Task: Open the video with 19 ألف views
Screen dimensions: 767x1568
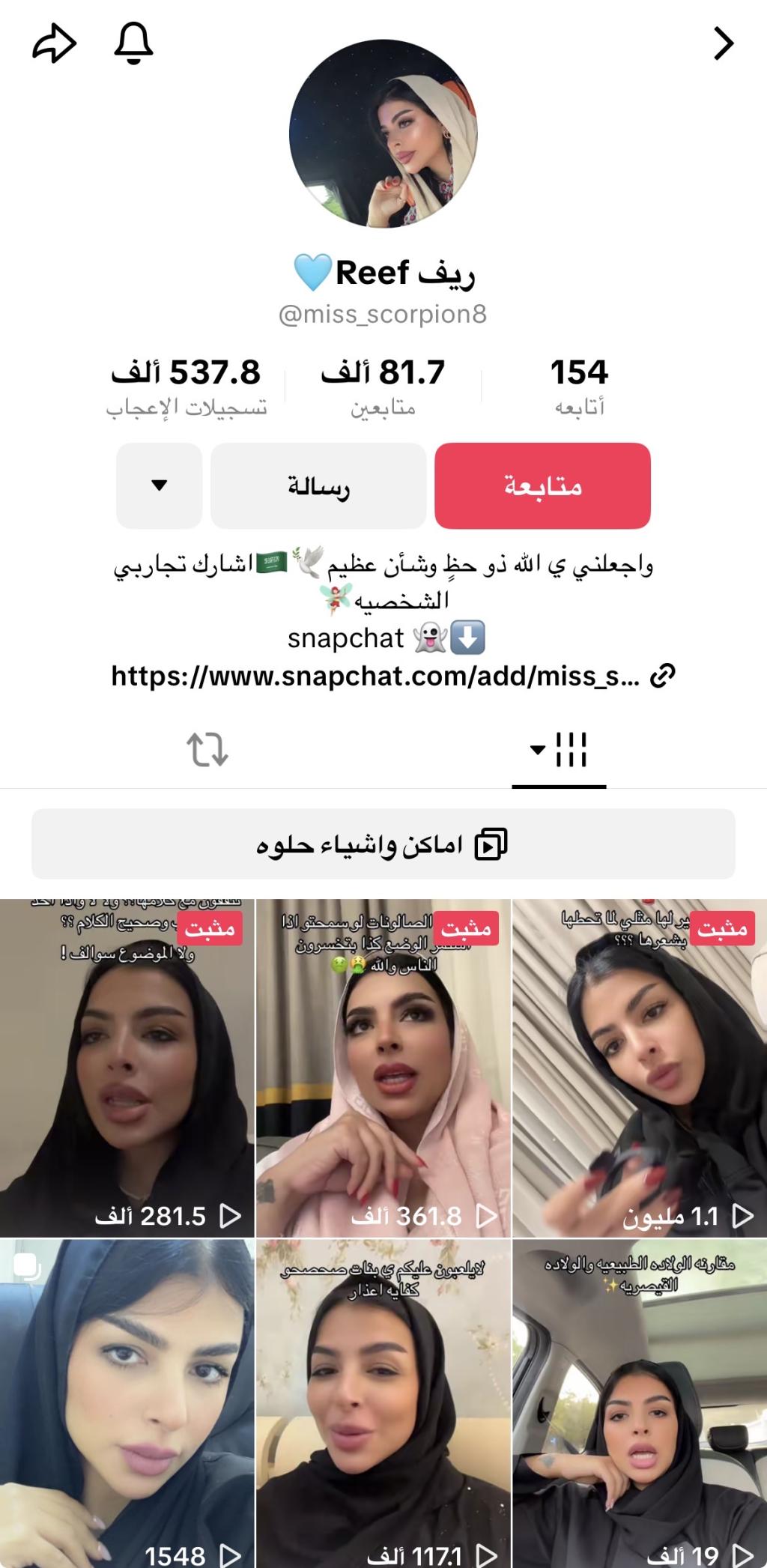Action: pos(639,1401)
